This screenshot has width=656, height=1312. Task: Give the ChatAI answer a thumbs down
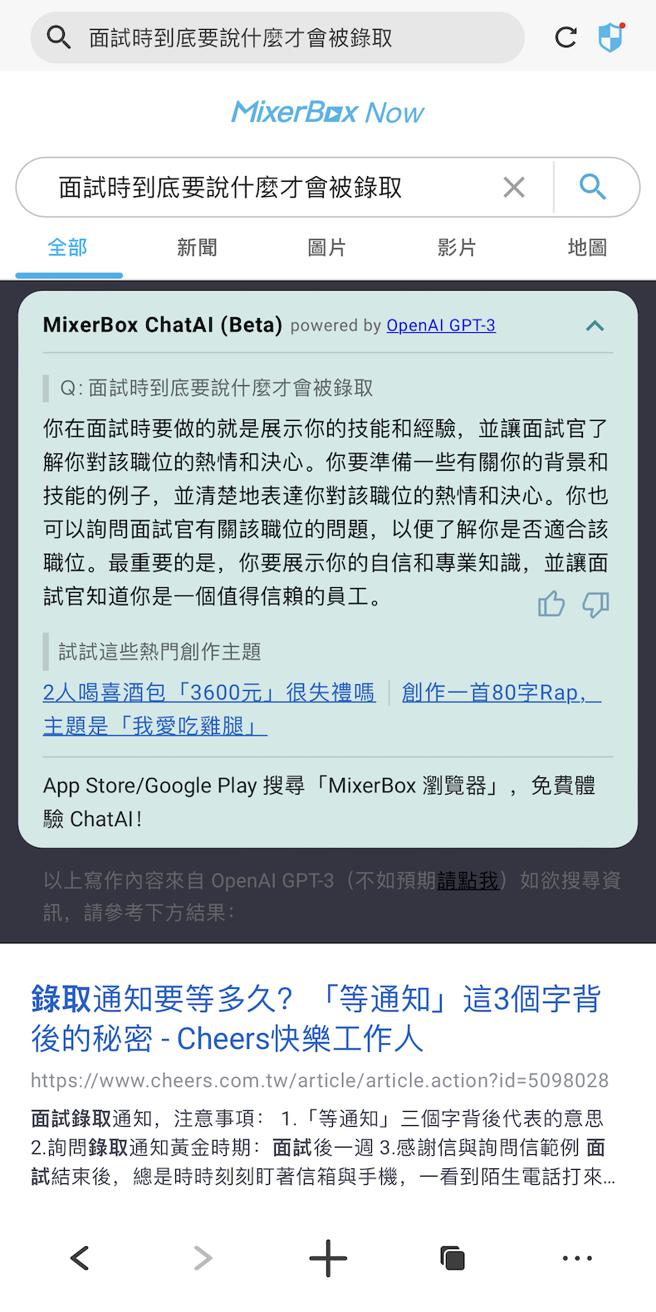(596, 603)
